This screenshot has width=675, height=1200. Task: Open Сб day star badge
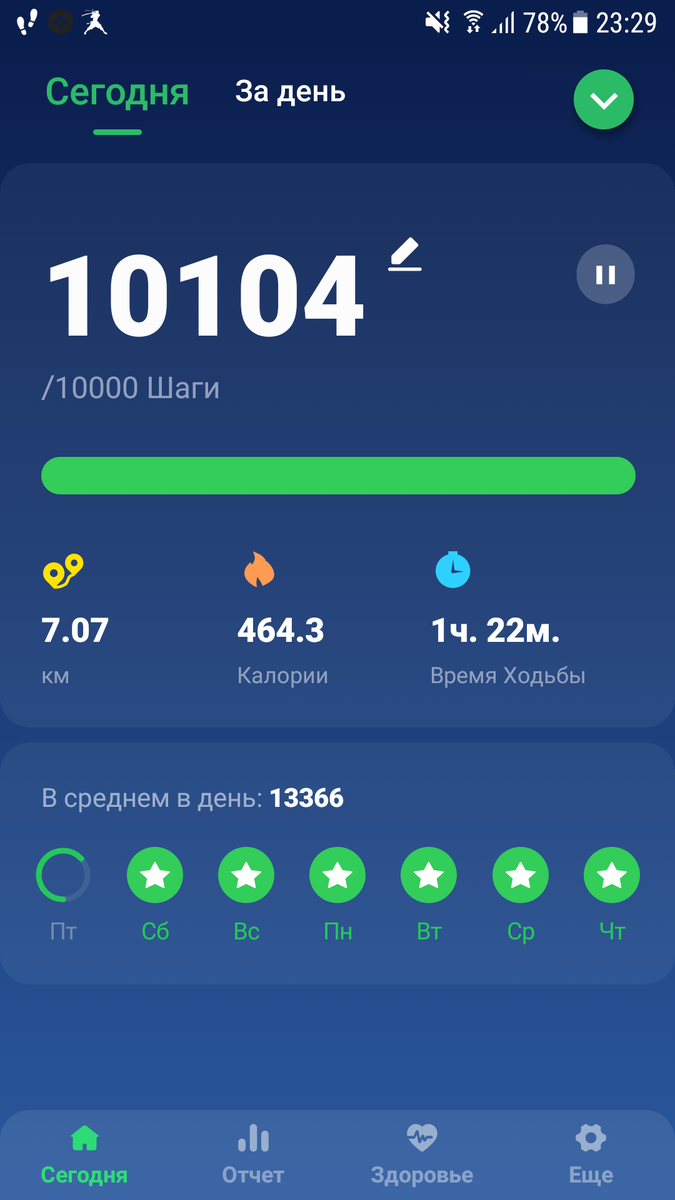pyautogui.click(x=155, y=876)
